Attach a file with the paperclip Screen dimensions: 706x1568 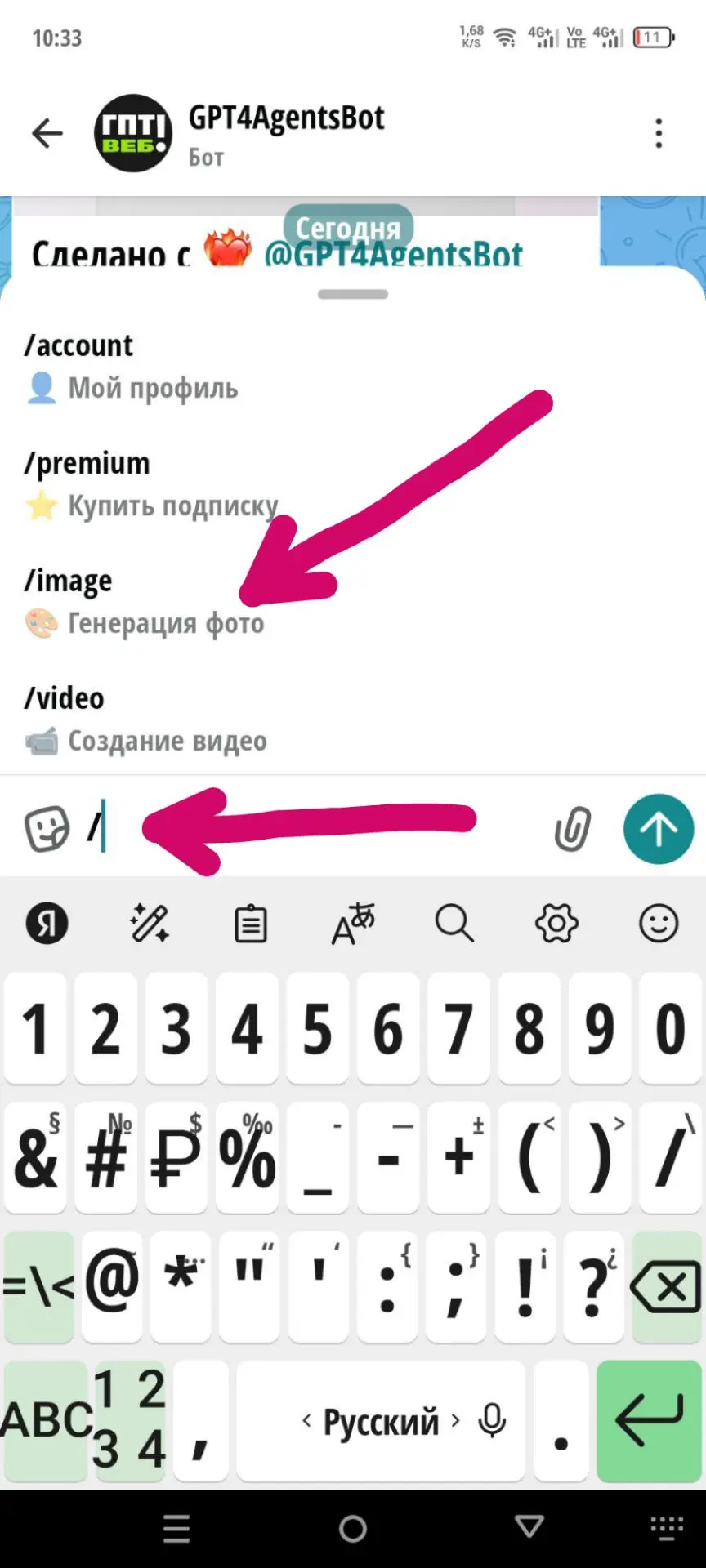(x=572, y=829)
